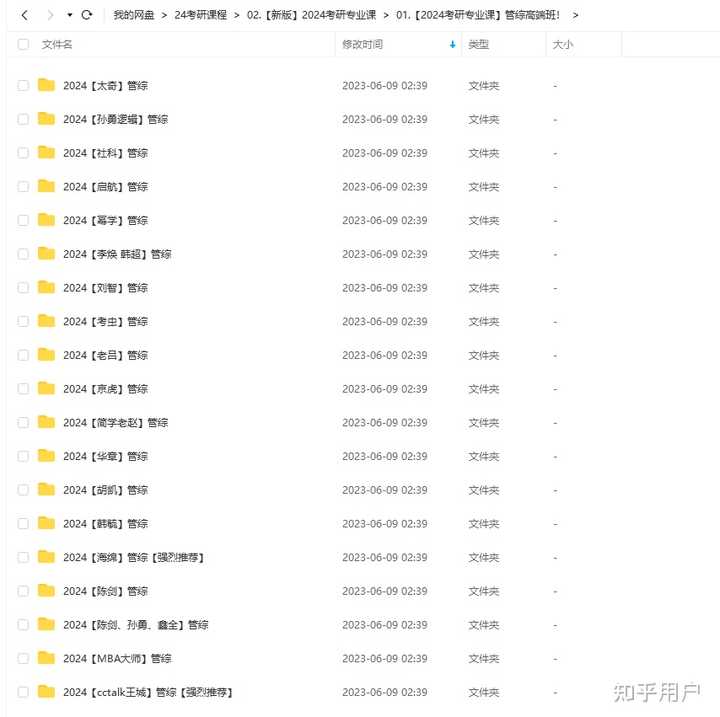The height and width of the screenshot is (717, 720).
Task: Check the box next to 2024【刘智】管综
Action: [23, 288]
